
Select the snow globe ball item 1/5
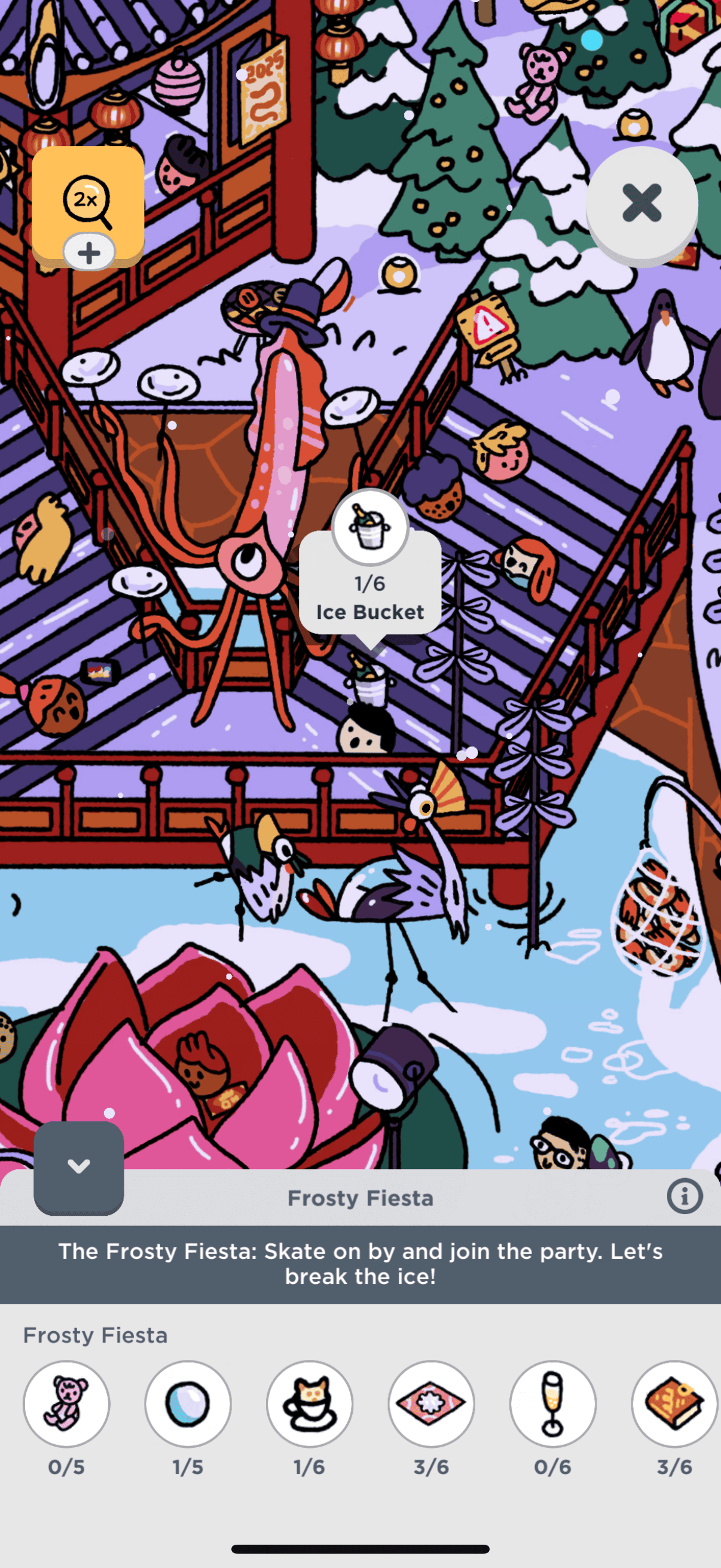[188, 1403]
